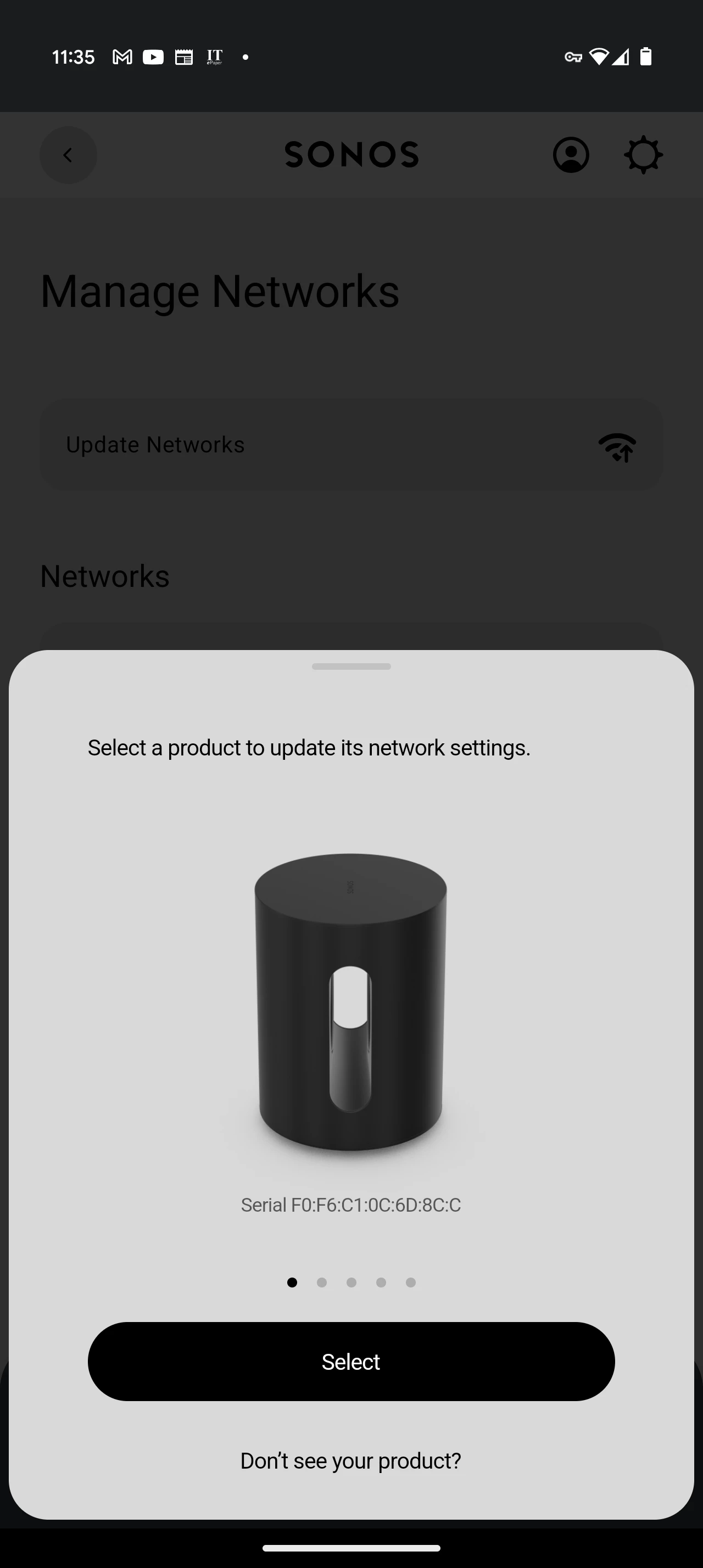Jump to the second product page dot
This screenshot has height=1568, width=703.
click(x=321, y=1283)
